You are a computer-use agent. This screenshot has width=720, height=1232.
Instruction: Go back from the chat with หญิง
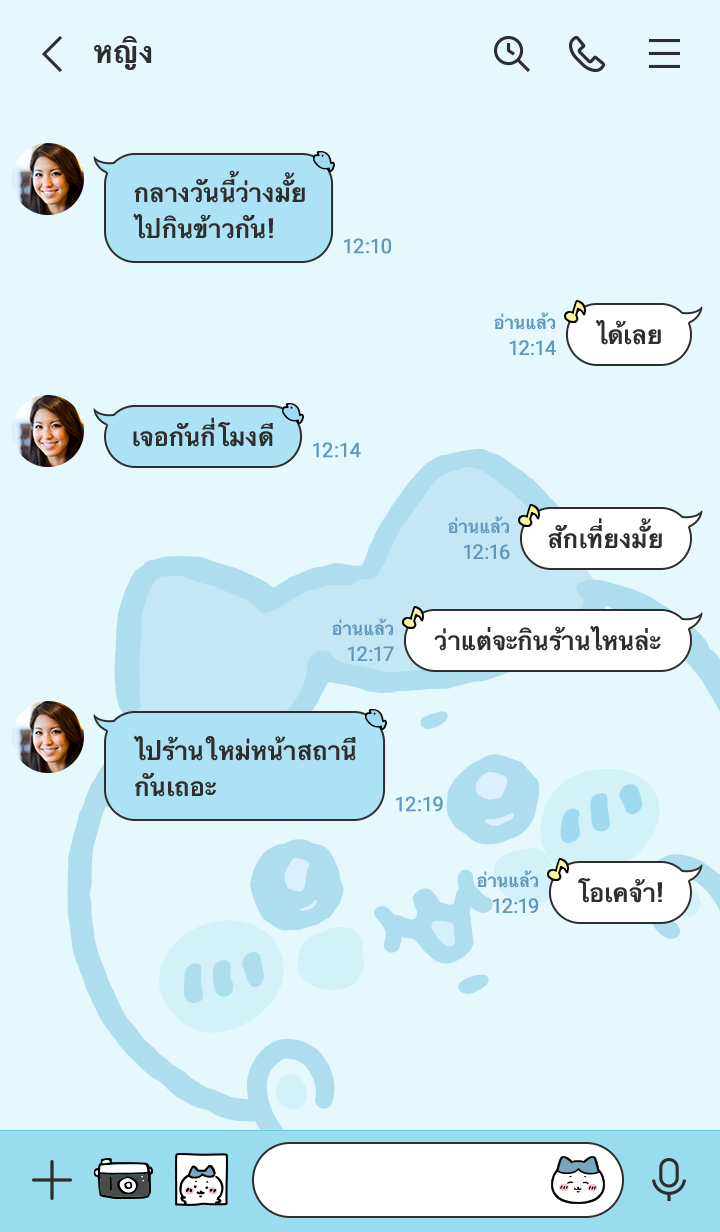point(52,54)
